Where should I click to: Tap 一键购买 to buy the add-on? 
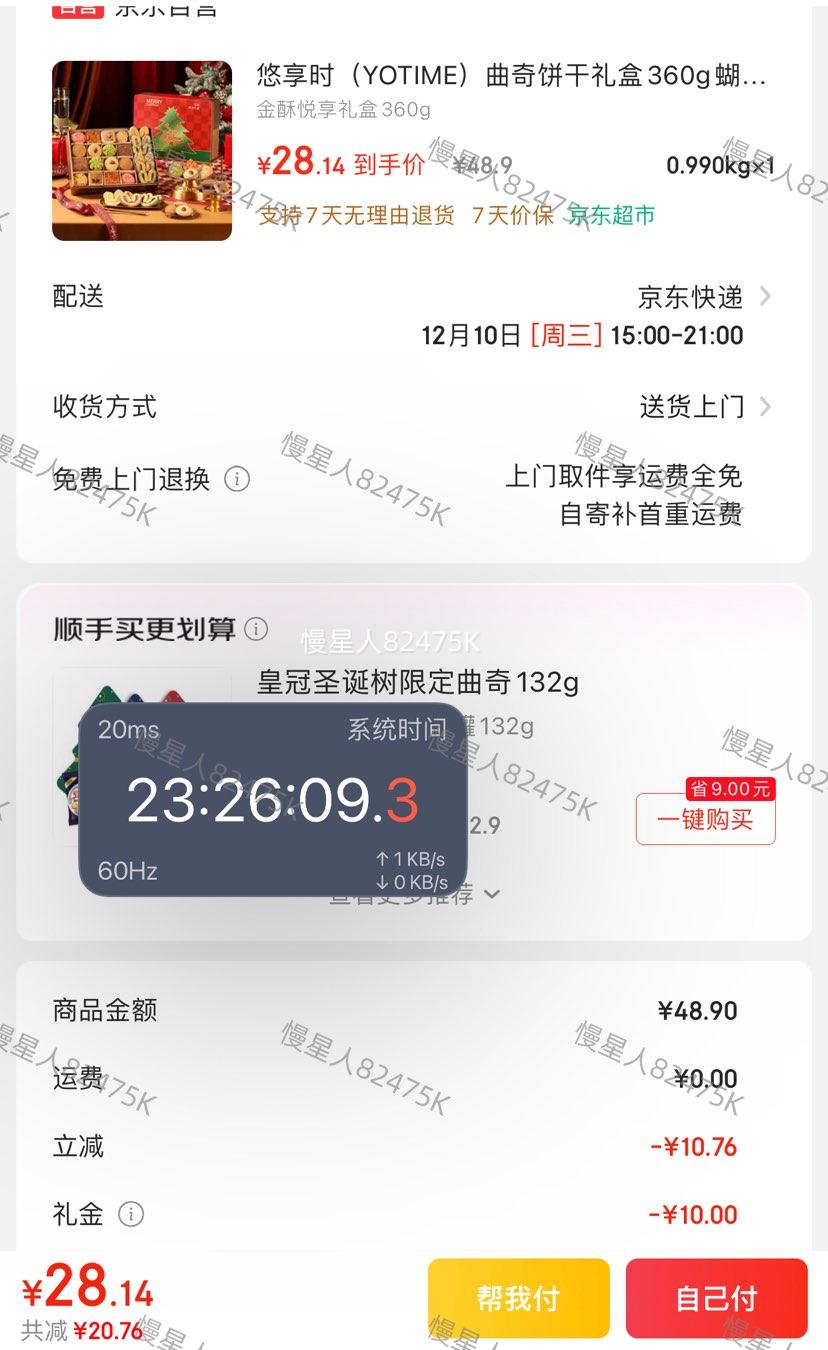coord(704,818)
